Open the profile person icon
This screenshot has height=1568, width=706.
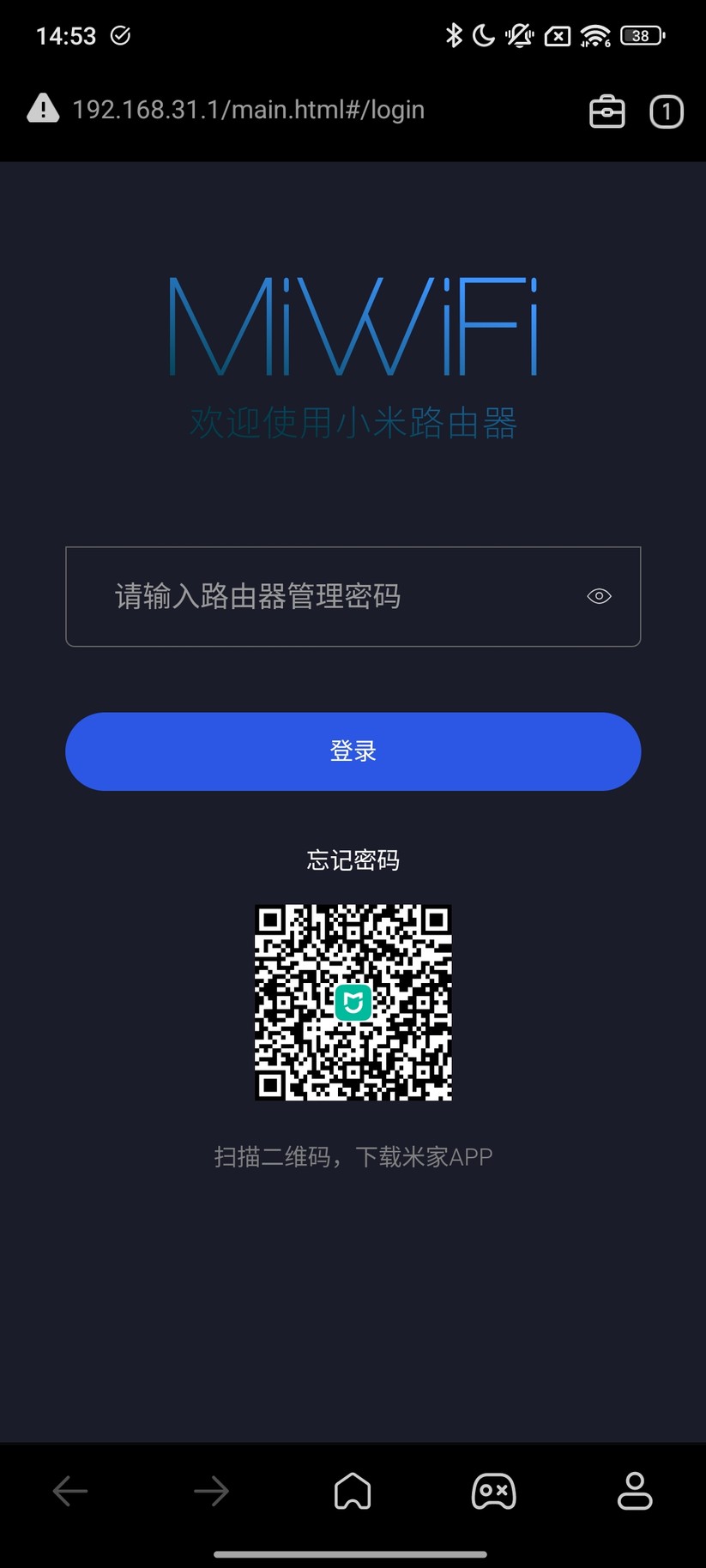point(635,1491)
